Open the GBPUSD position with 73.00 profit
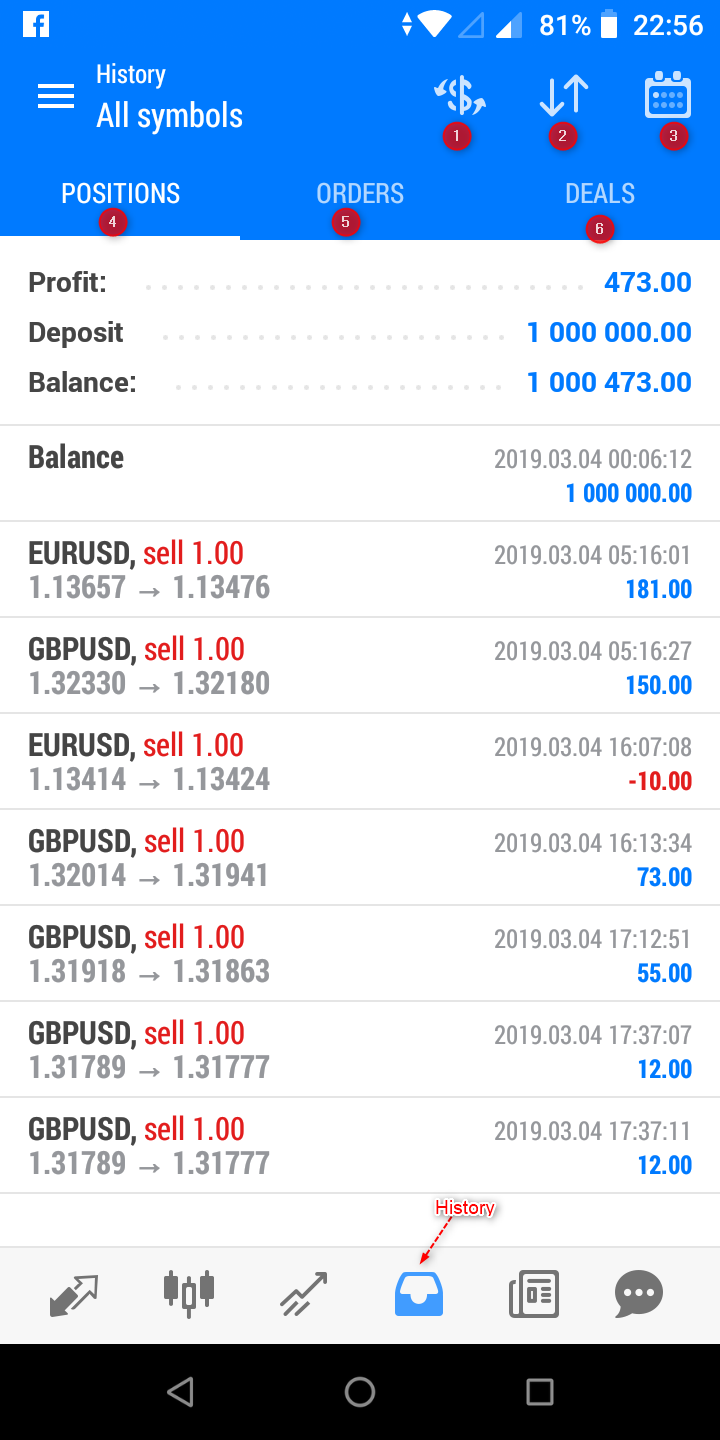 coord(360,858)
